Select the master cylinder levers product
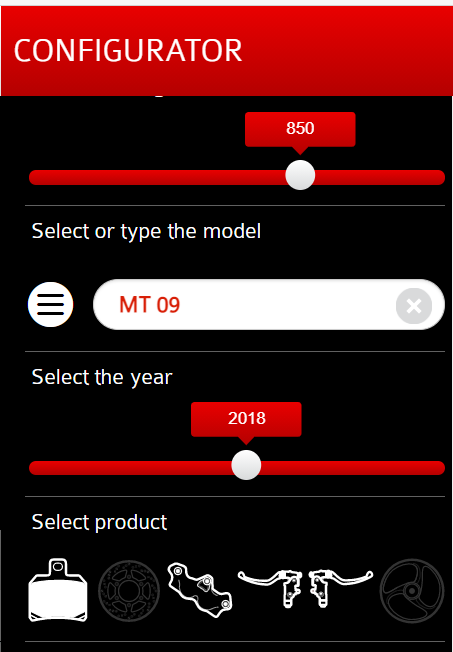The height and width of the screenshot is (652, 453). coord(305,588)
